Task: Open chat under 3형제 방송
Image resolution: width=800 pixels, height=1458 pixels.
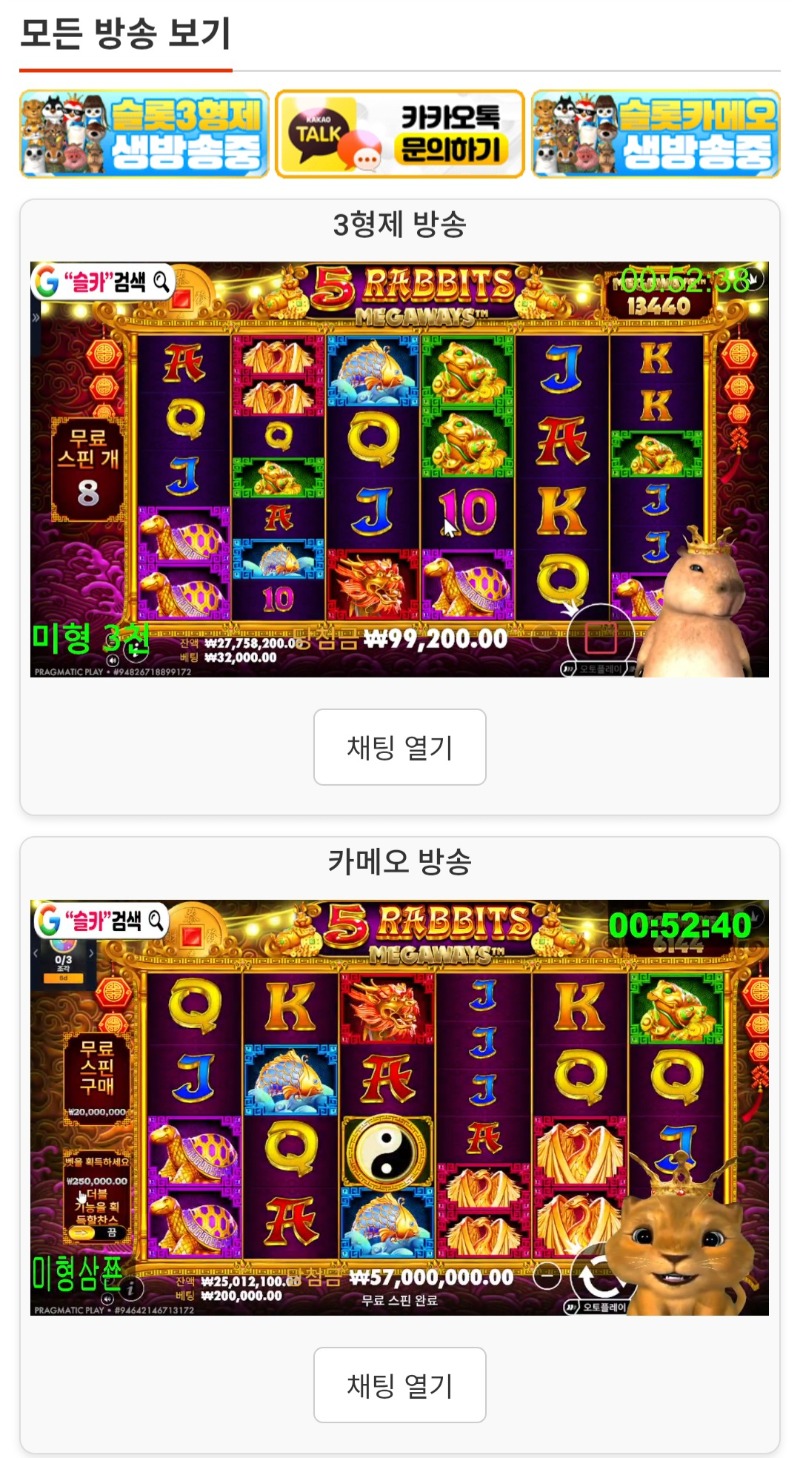Action: coord(400,747)
